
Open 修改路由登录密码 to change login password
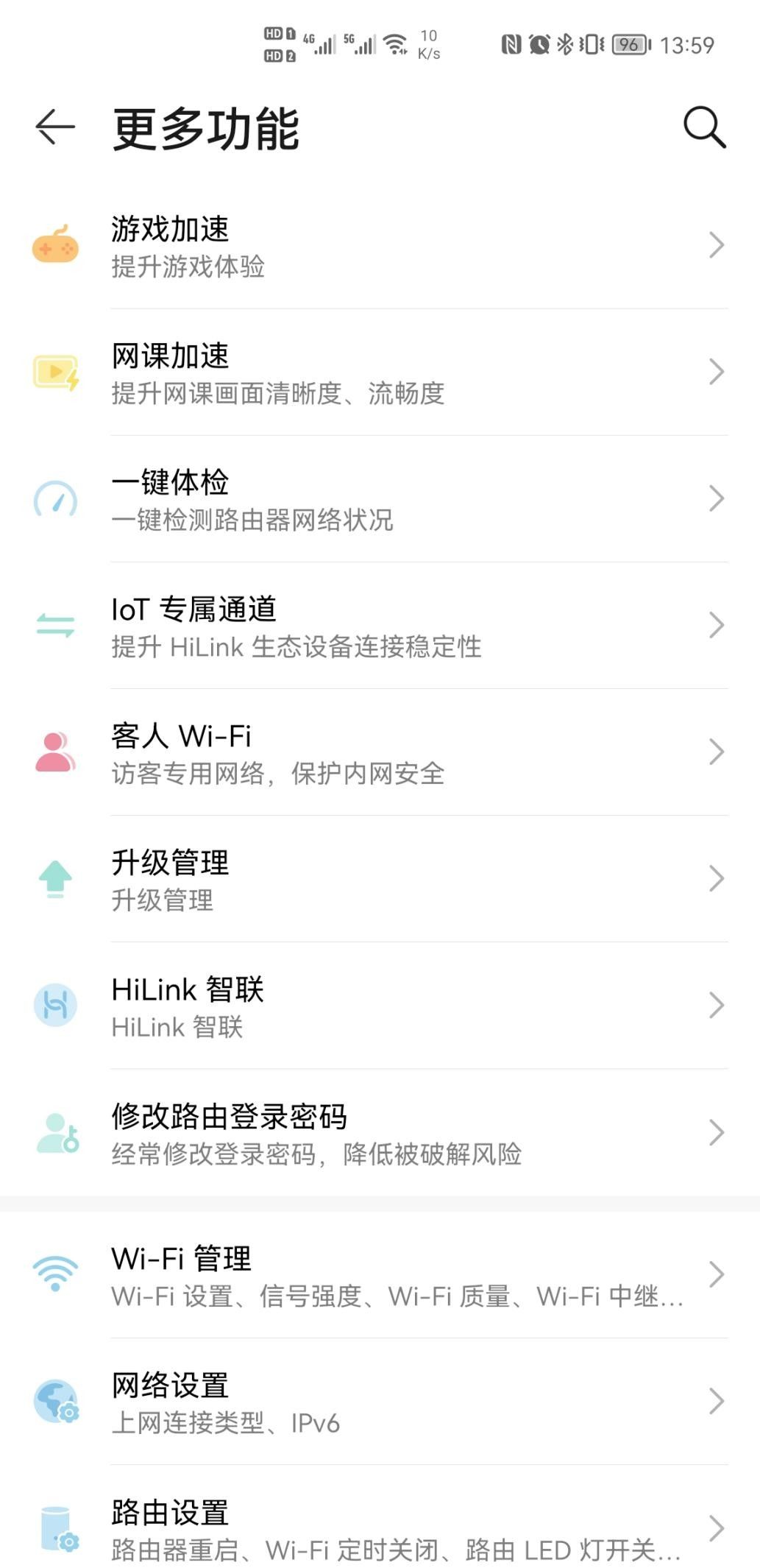point(380,1132)
